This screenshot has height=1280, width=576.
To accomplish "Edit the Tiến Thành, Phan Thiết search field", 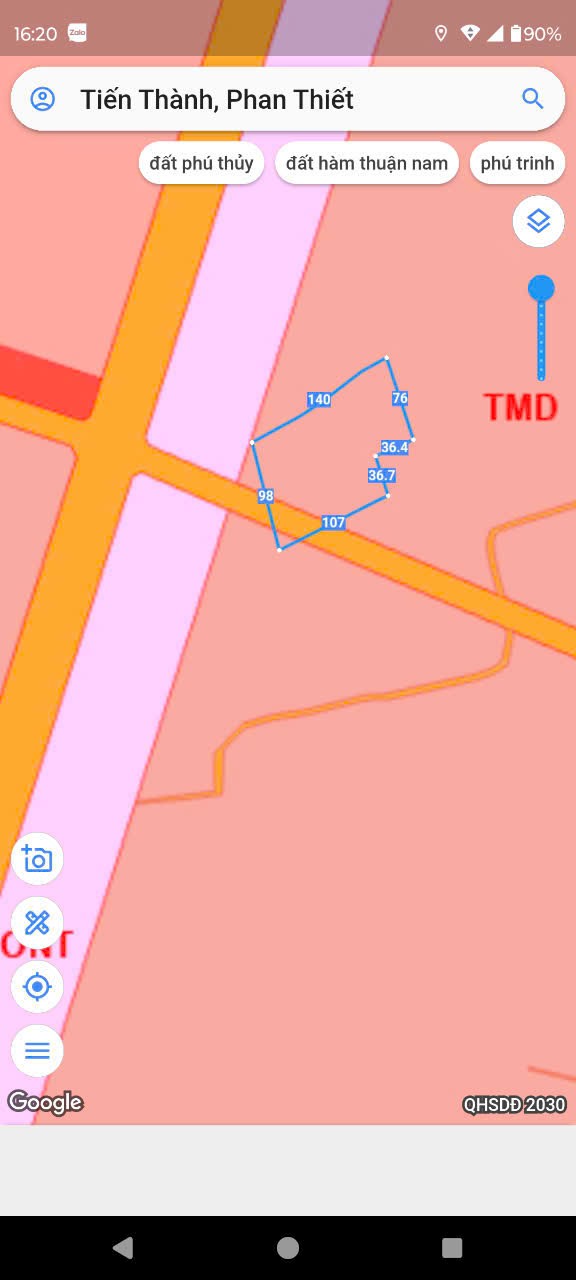I will 288,99.
